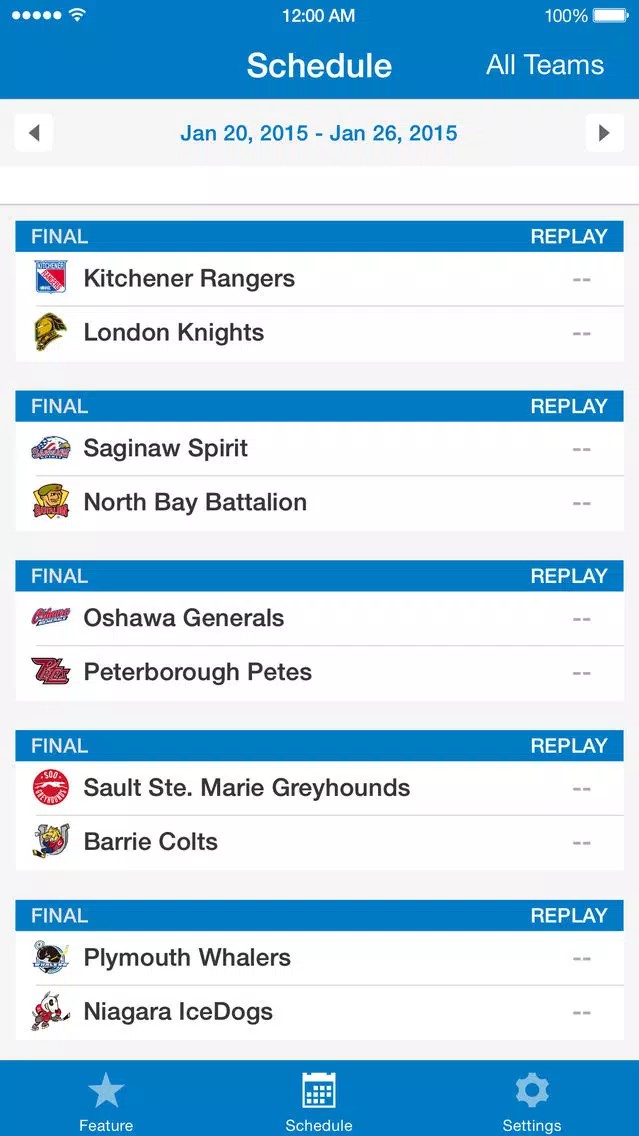This screenshot has height=1136, width=639.
Task: Watch replay of Saginaw Spirit game
Action: pyautogui.click(x=569, y=406)
